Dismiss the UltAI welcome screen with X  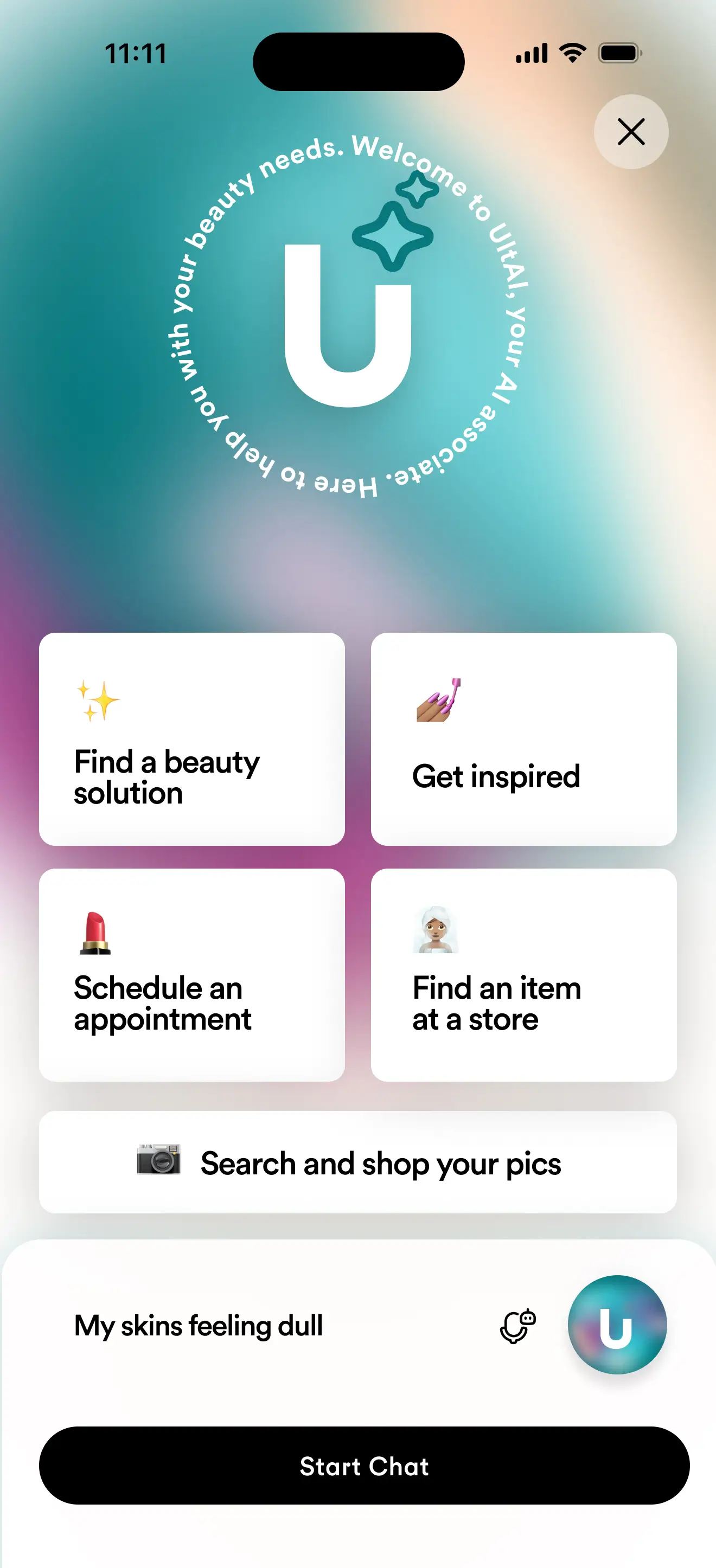point(631,133)
